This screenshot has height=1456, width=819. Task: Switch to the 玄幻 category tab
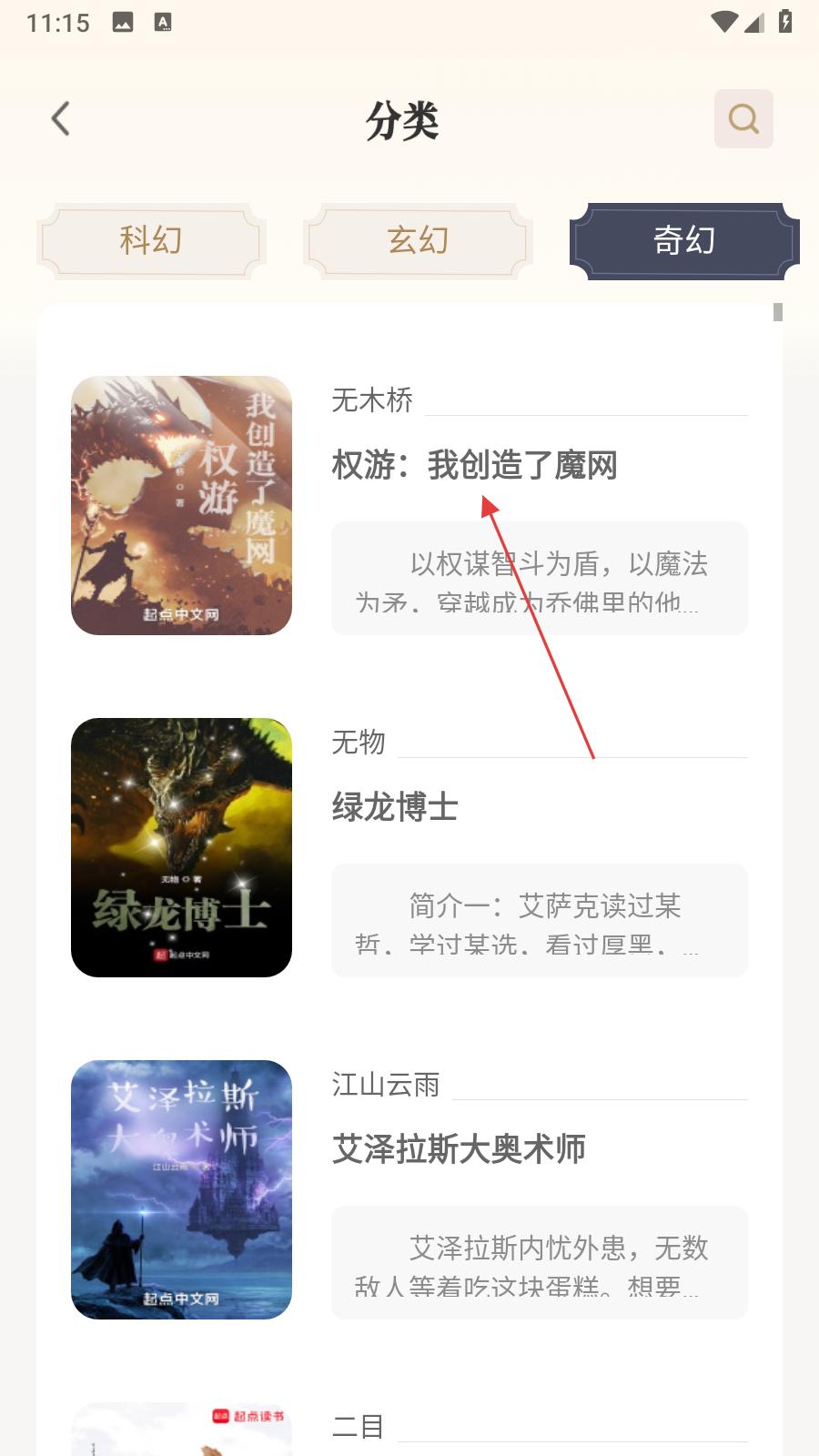(x=418, y=241)
